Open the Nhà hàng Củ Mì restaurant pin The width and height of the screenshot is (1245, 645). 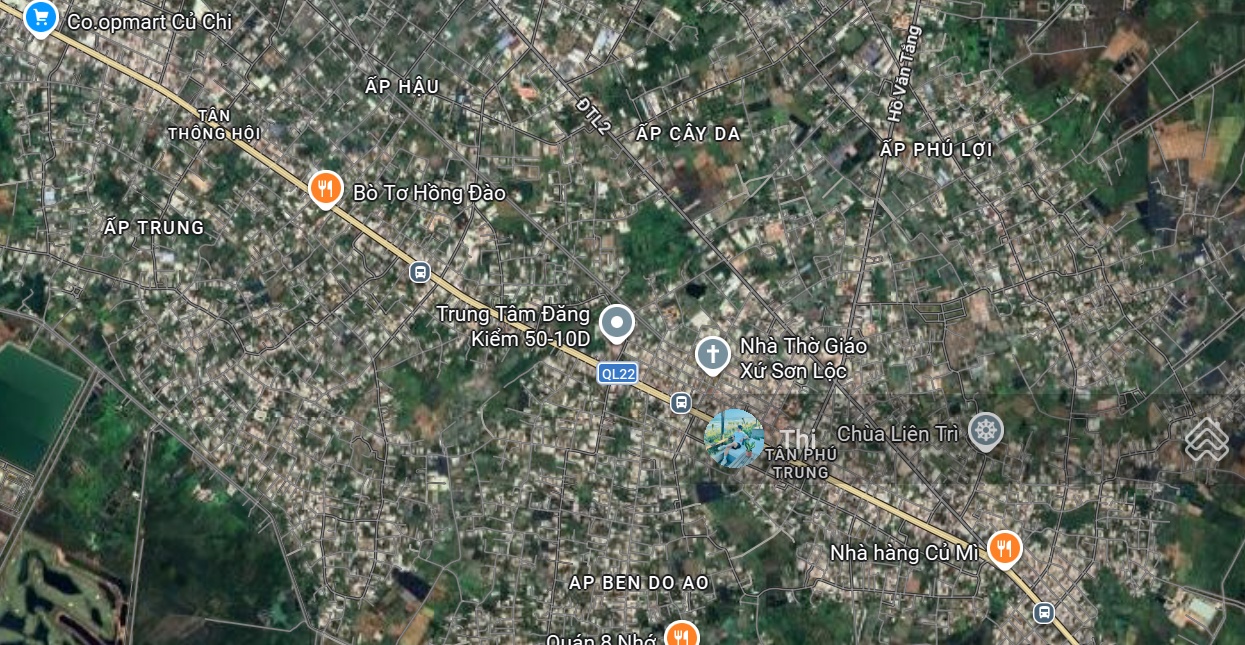point(1005,548)
